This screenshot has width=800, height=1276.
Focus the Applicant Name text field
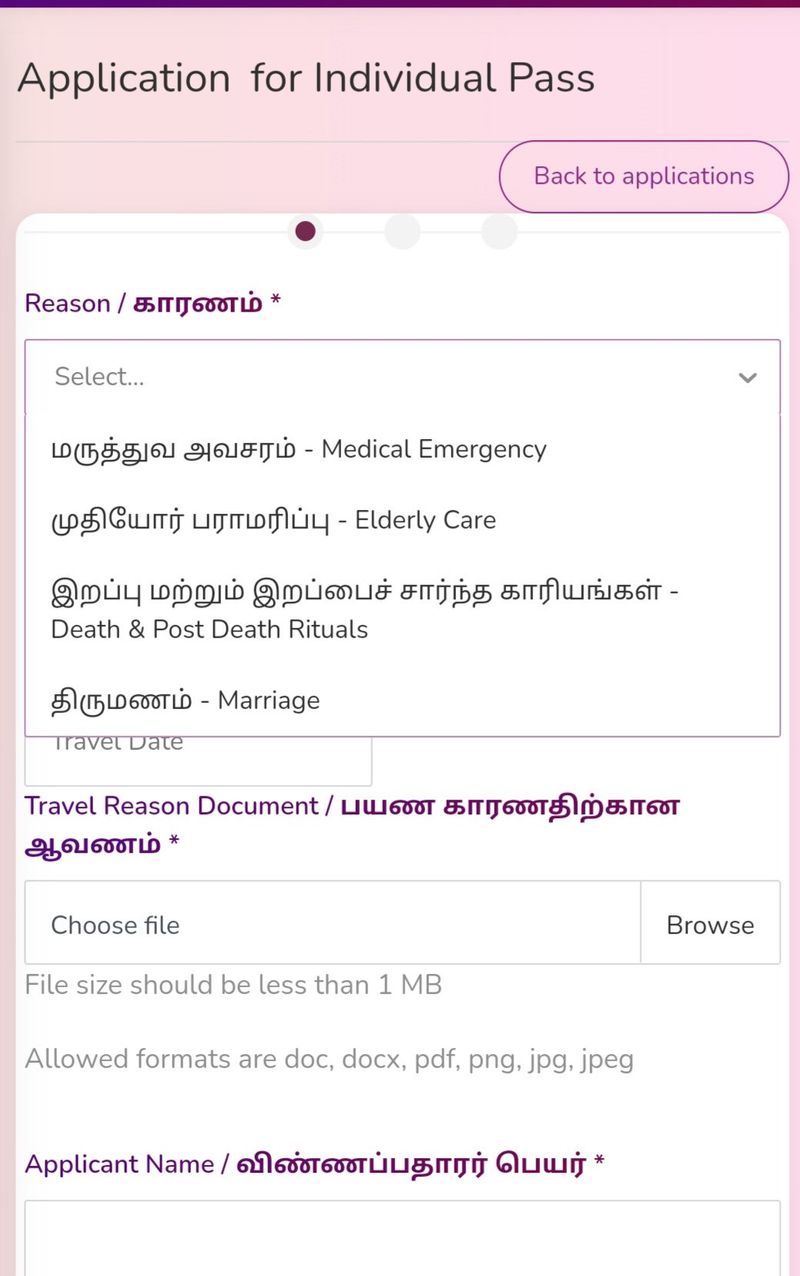tap(402, 1238)
